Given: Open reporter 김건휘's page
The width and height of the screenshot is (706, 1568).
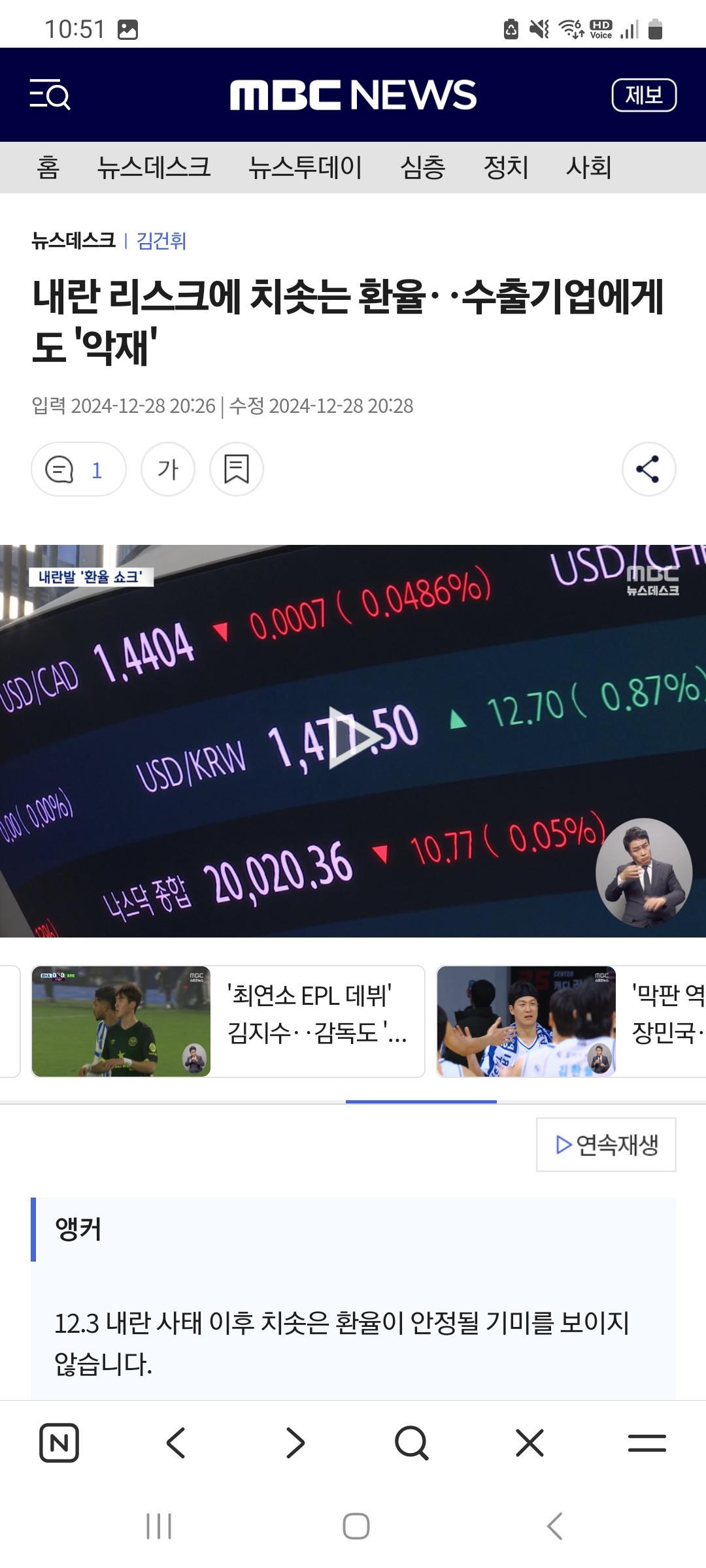Looking at the screenshot, I should coord(160,241).
